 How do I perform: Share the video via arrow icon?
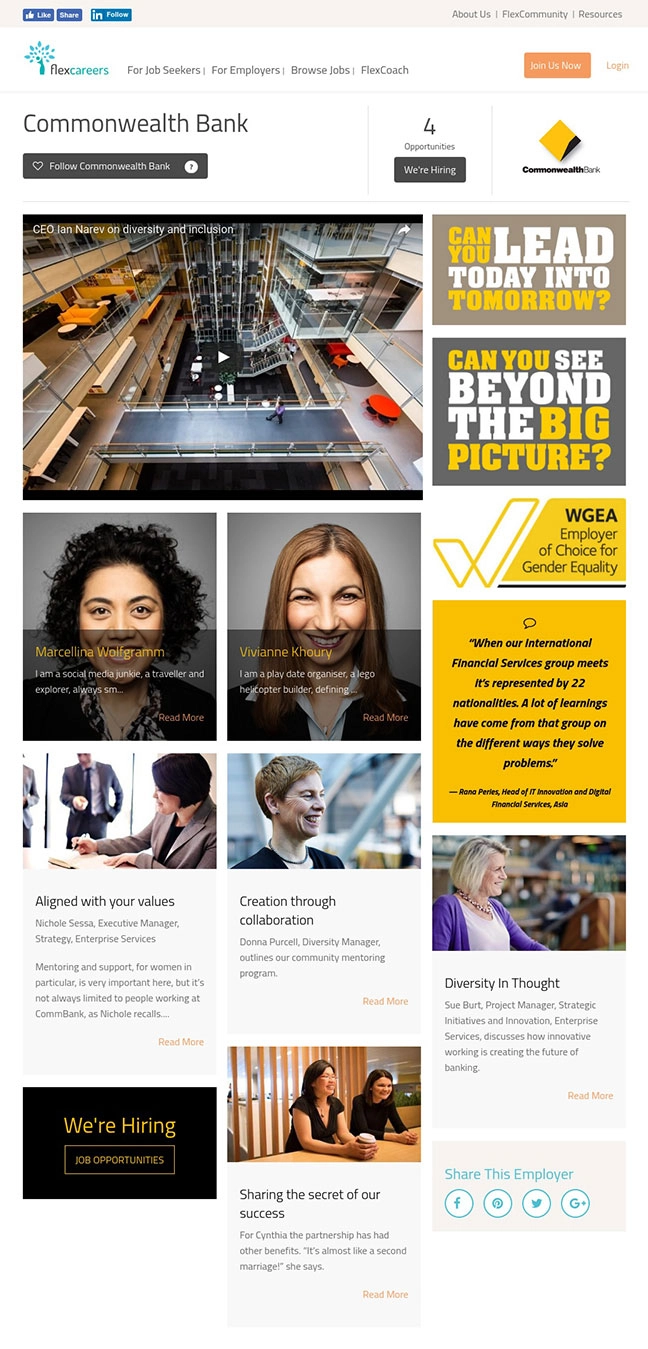pos(405,230)
